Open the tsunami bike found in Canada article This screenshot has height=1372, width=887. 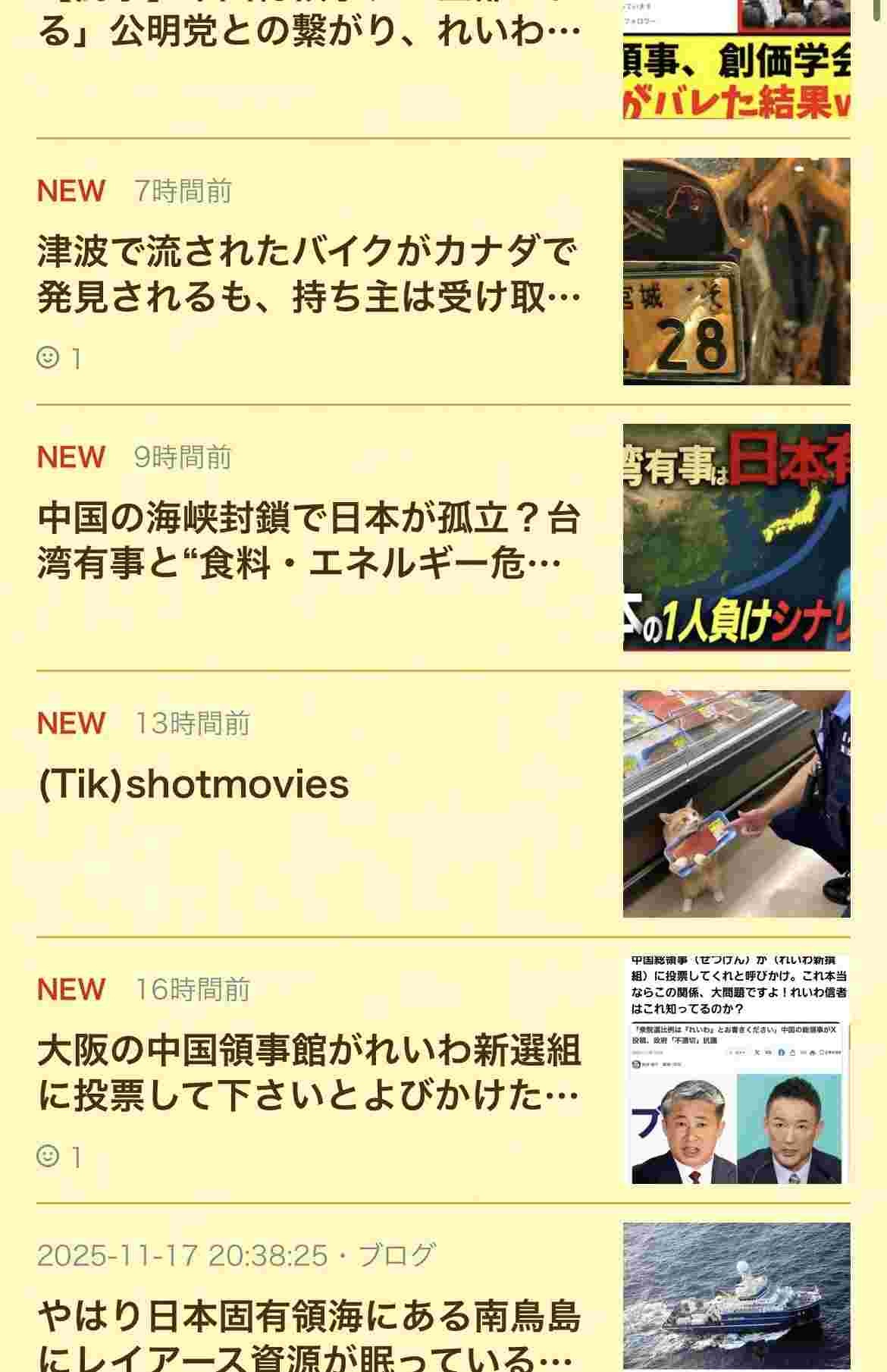309,275
